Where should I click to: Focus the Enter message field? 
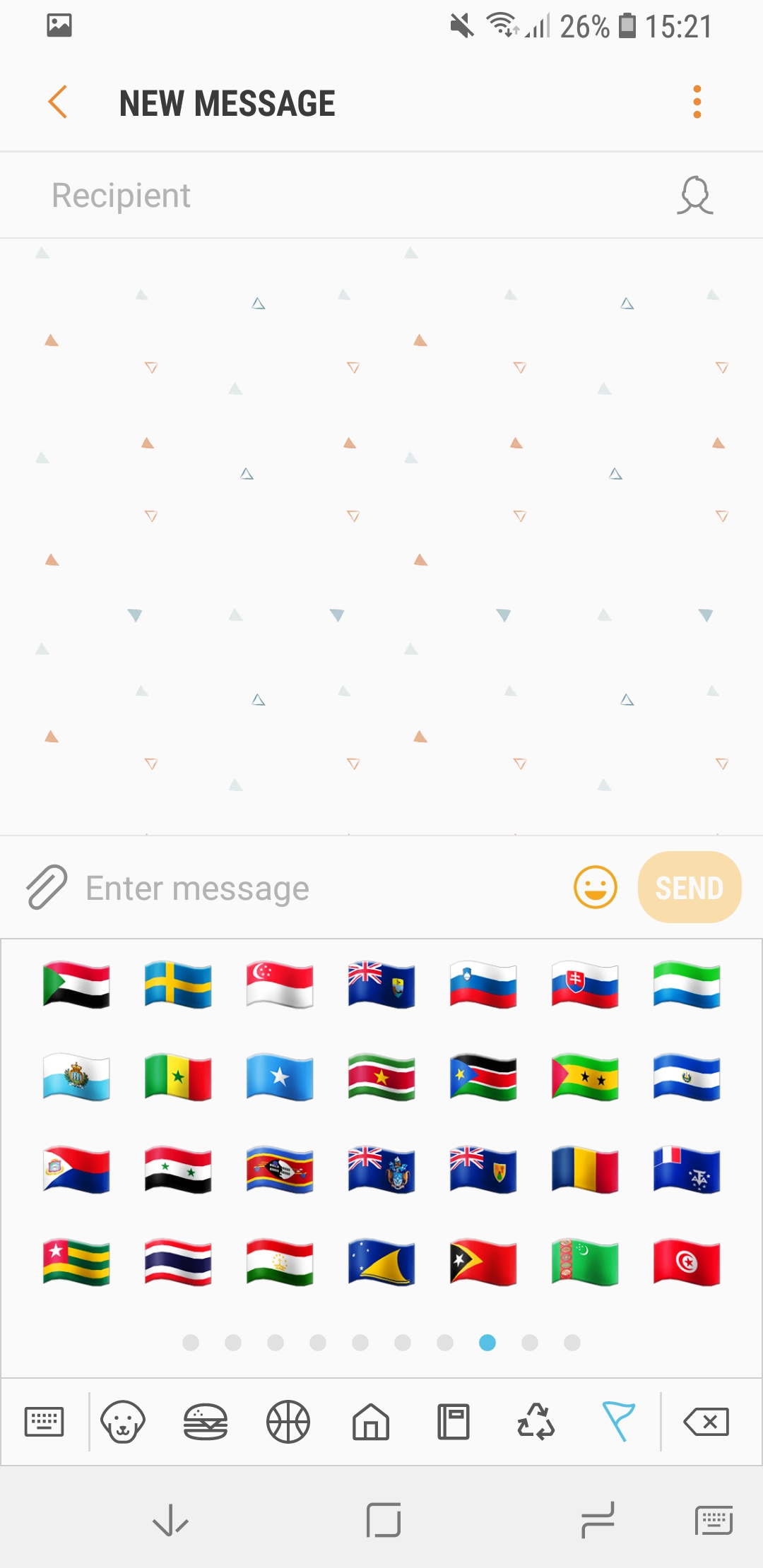click(318, 889)
